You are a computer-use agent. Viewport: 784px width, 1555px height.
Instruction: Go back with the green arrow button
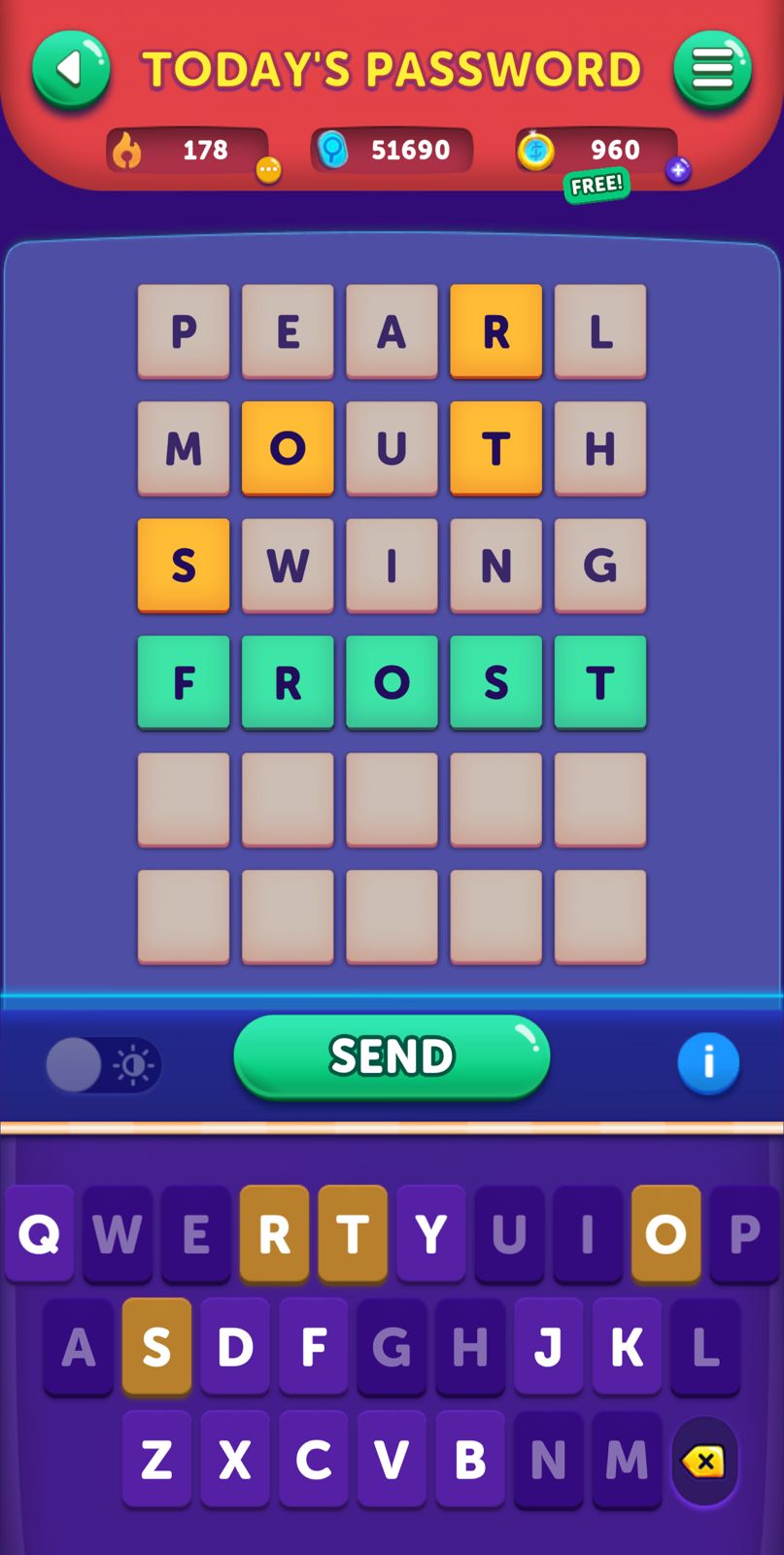[71, 69]
